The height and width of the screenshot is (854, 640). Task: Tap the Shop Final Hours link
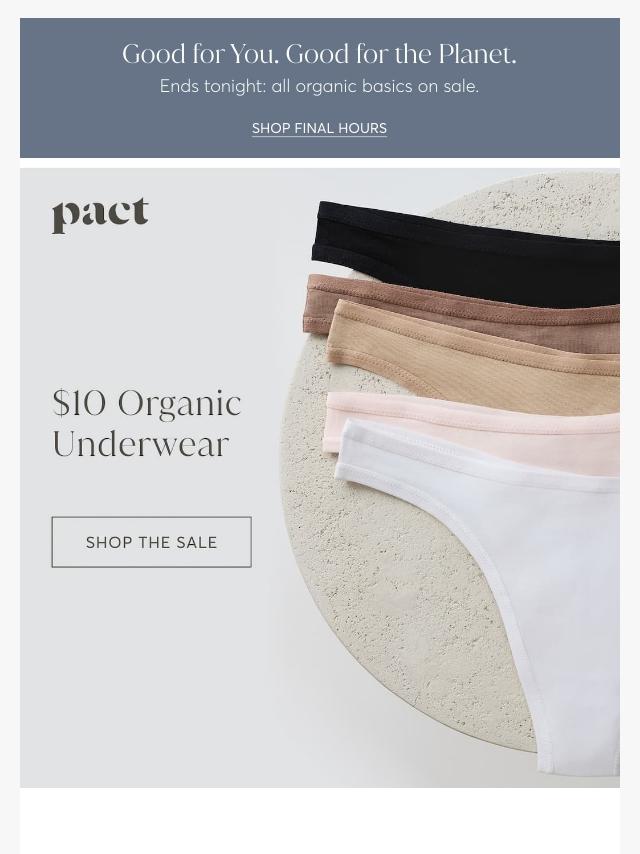pyautogui.click(x=319, y=129)
